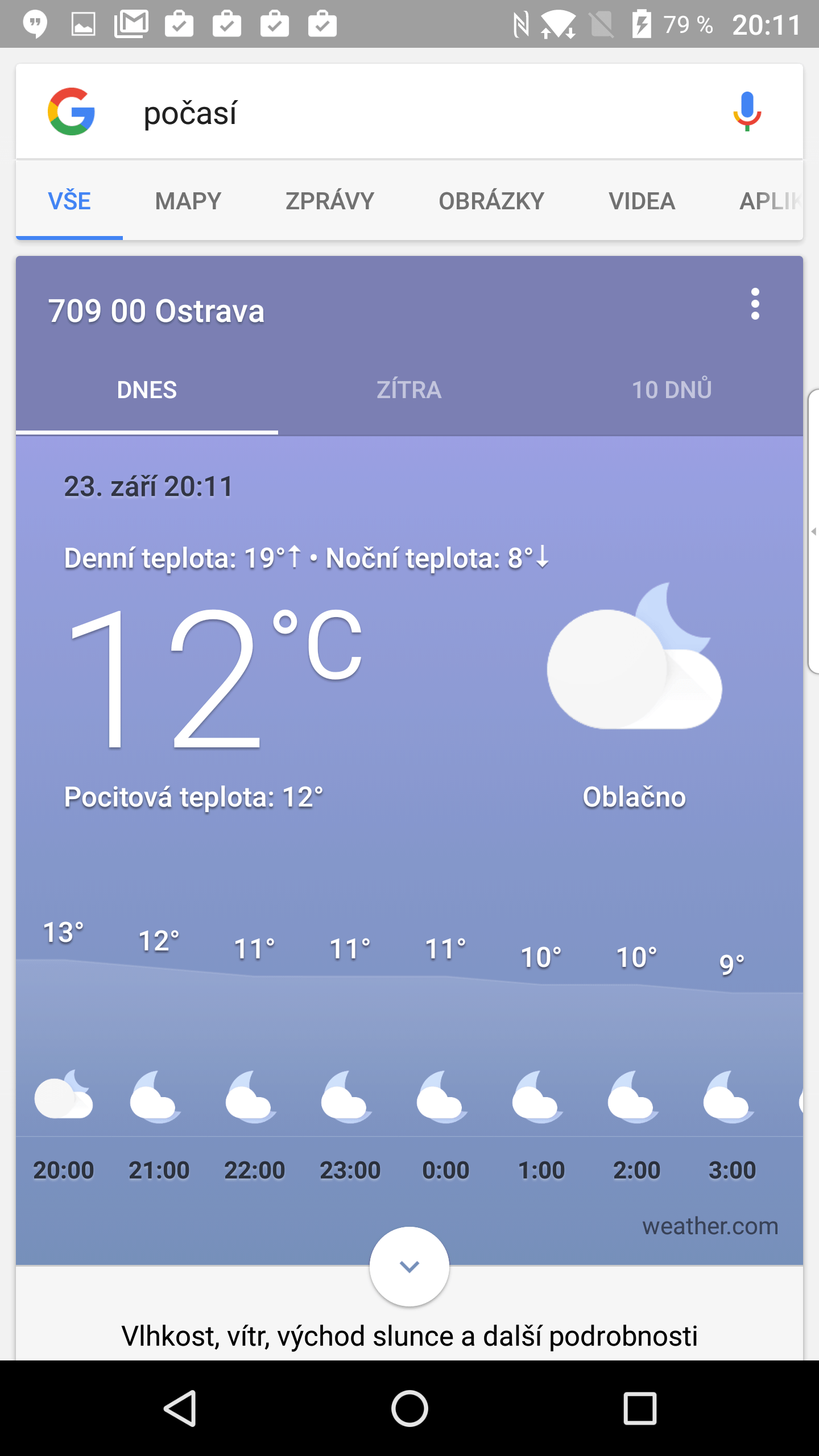The image size is (819, 1456).
Task: Switch to the ZPRÁVY tab
Action: [330, 201]
